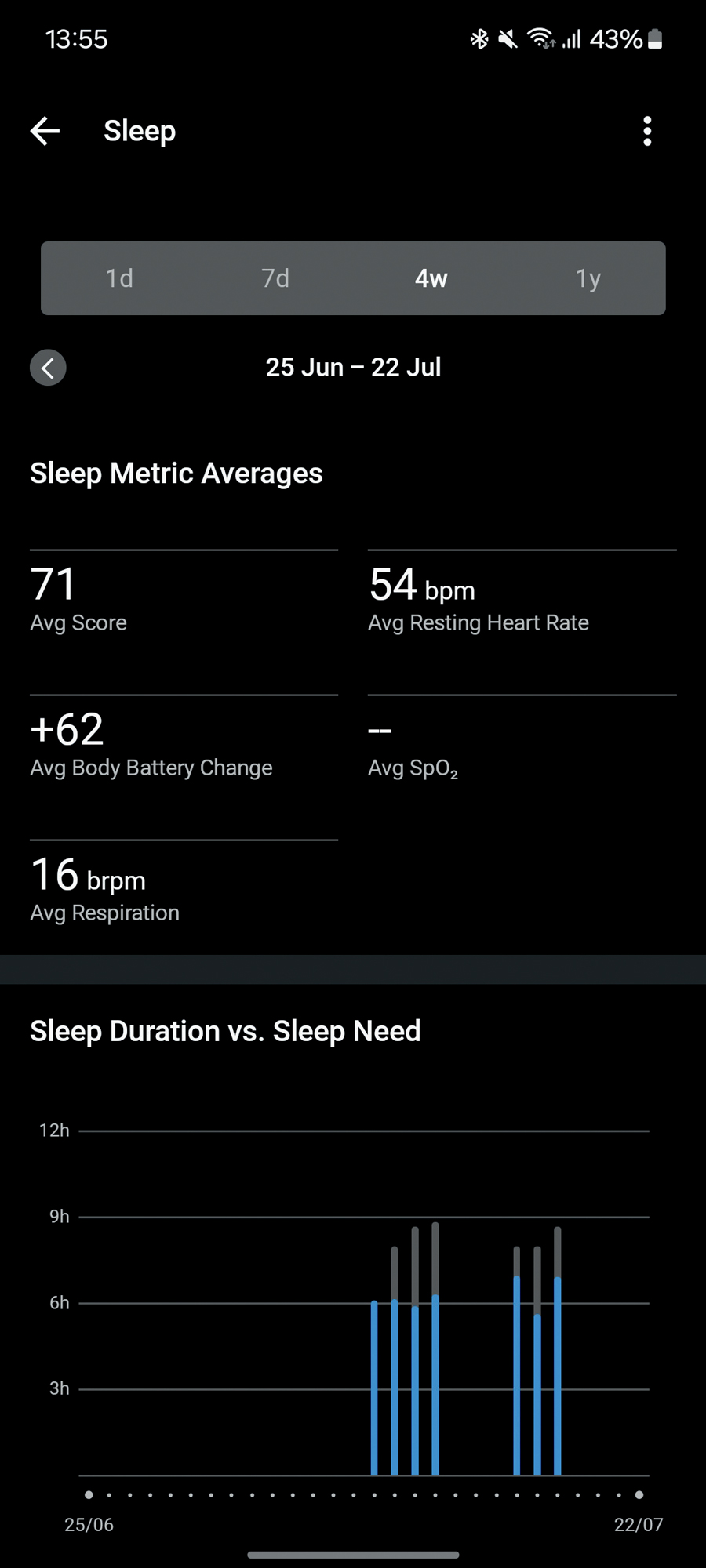
Task: Show the previous four-week period
Action: pyautogui.click(x=48, y=368)
